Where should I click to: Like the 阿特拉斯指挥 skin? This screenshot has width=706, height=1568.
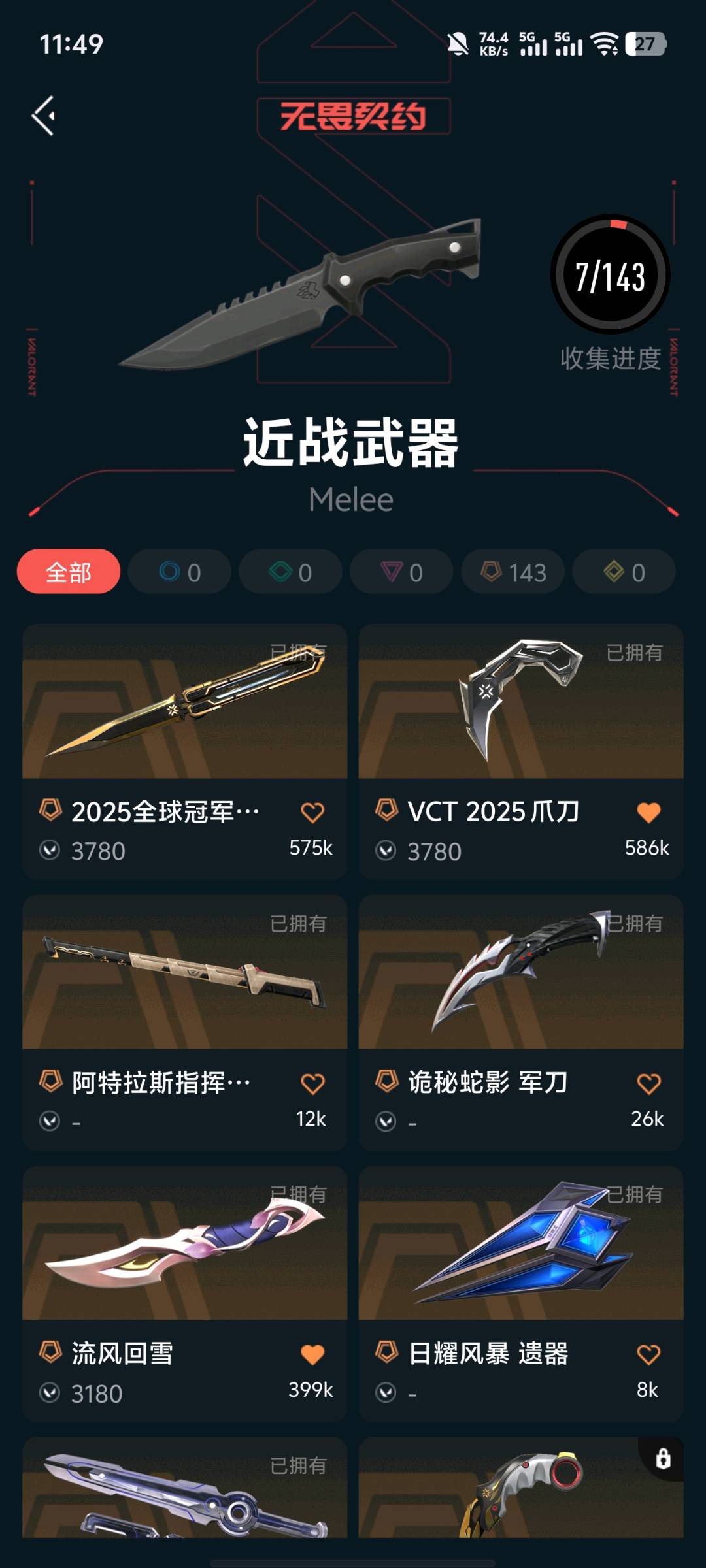[312, 1084]
